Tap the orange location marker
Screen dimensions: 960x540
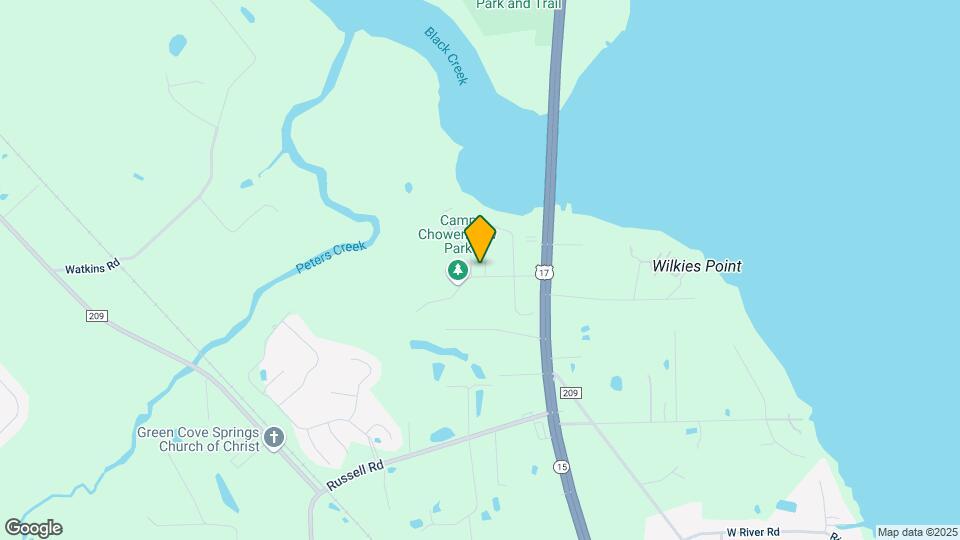[x=480, y=239]
